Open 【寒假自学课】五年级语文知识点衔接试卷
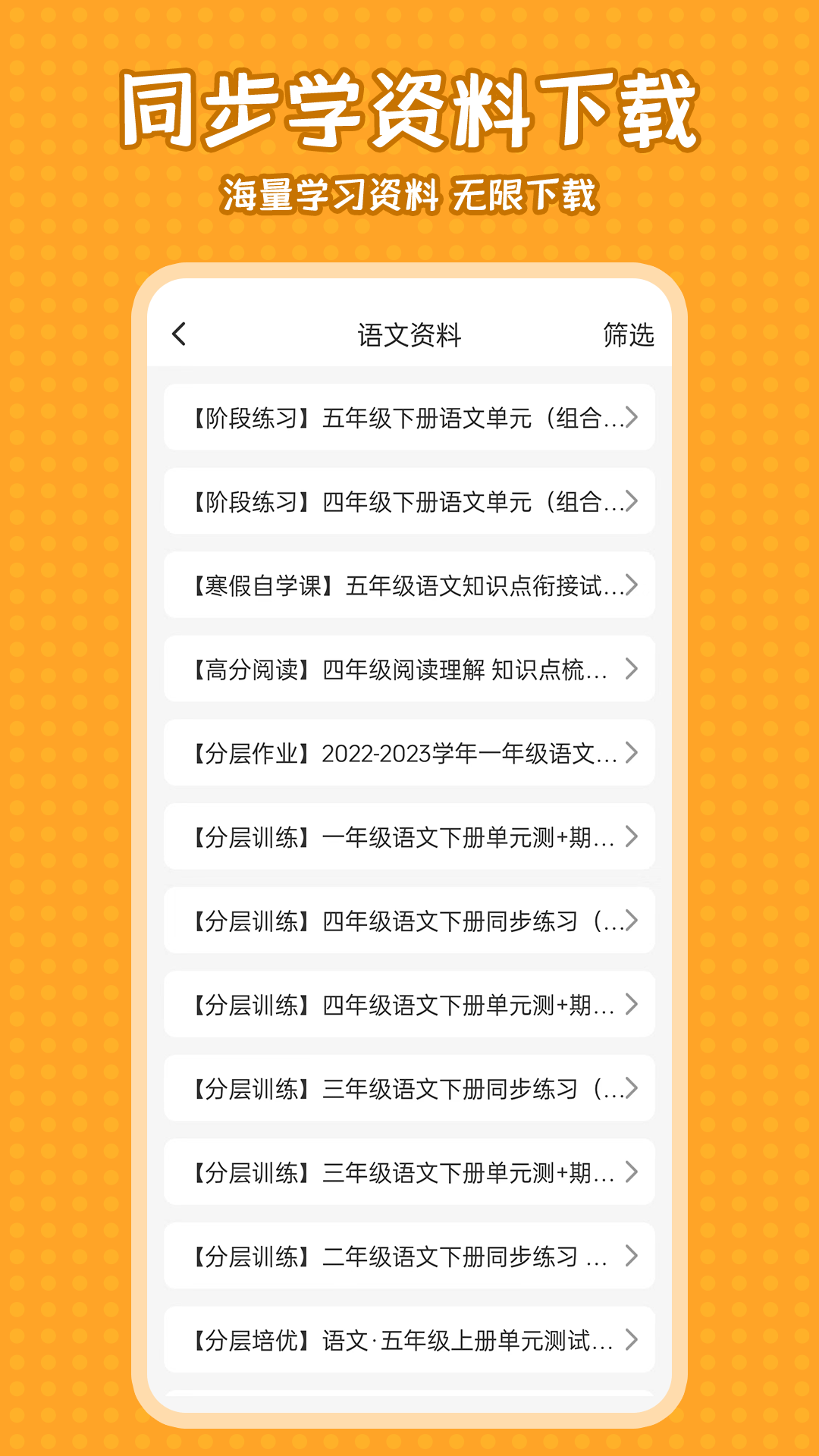Screen dimensions: 819x1456 pos(402,585)
